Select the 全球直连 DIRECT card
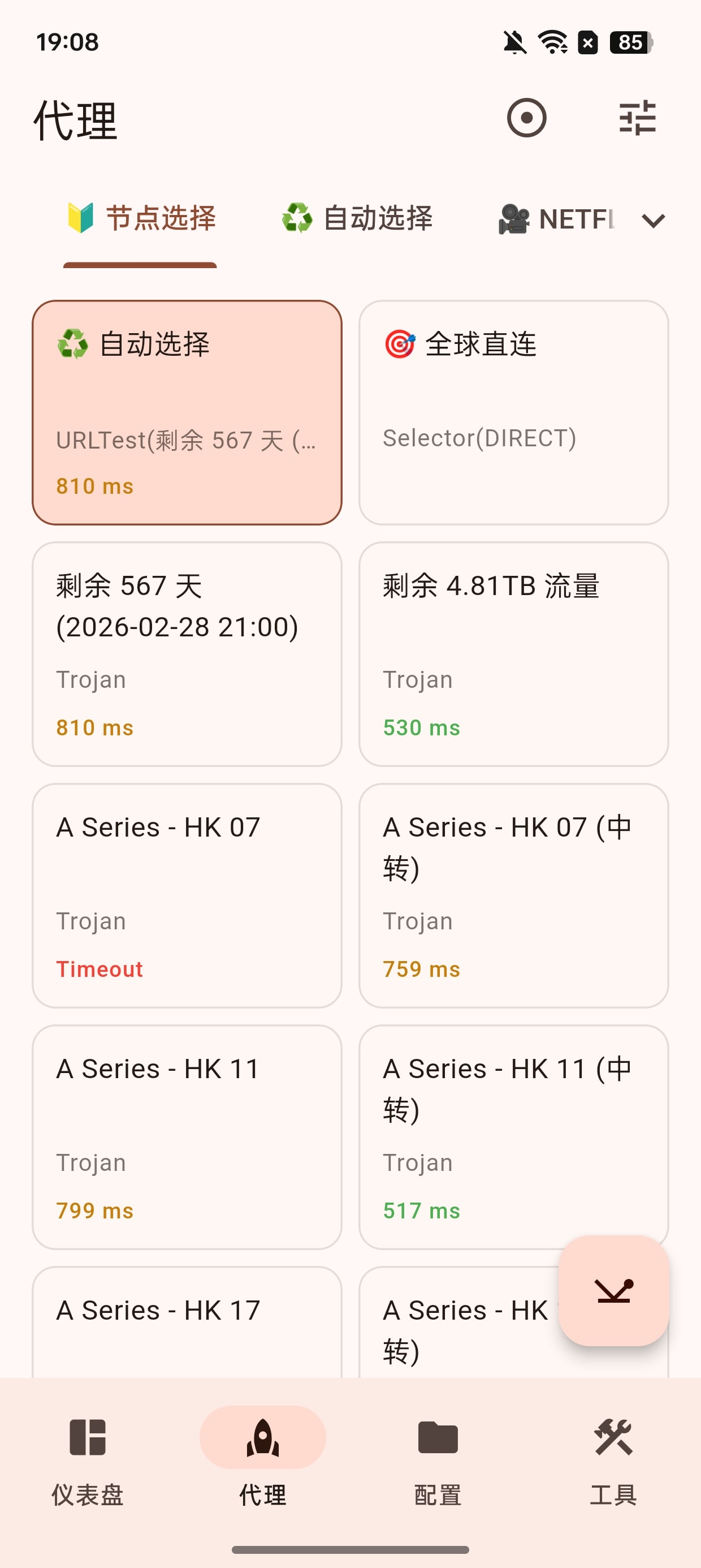Image resolution: width=701 pixels, height=1568 pixels. click(x=513, y=412)
